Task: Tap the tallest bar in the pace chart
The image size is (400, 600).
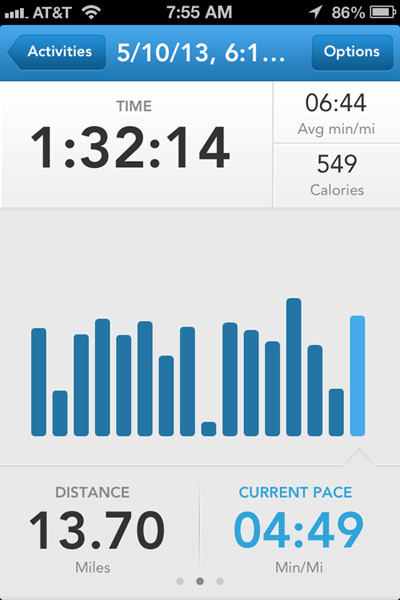Action: (294, 367)
